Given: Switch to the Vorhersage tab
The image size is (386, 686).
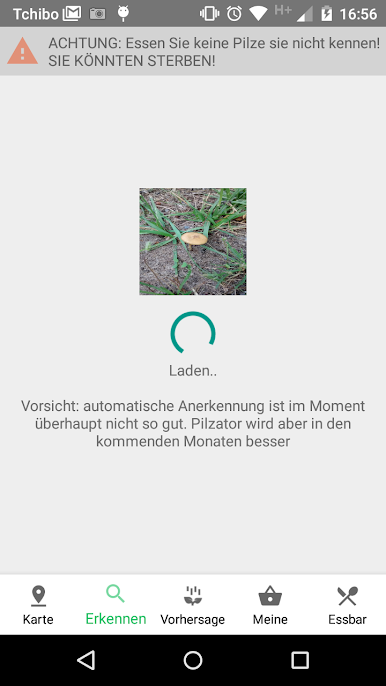Looking at the screenshot, I should pyautogui.click(x=193, y=605).
